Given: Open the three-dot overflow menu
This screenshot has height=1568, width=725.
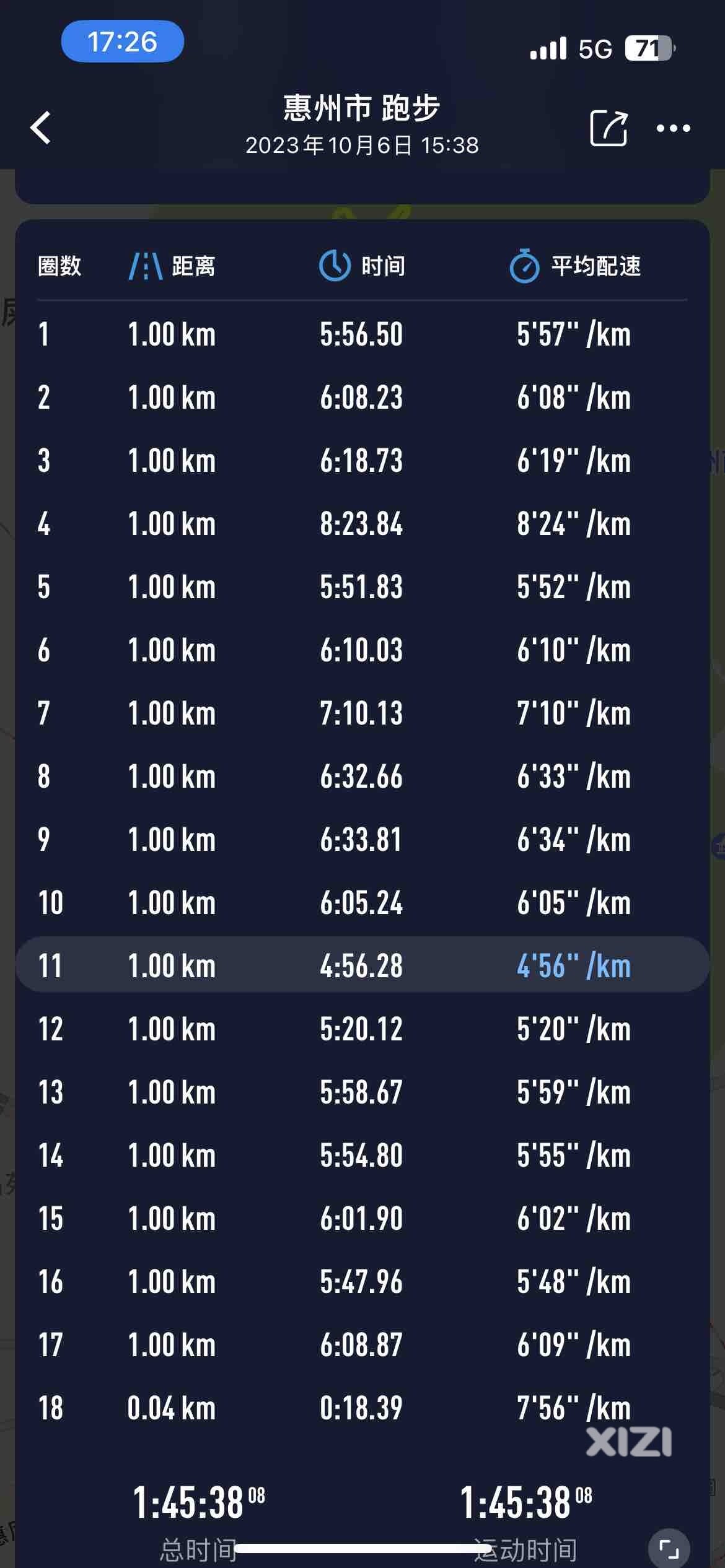Looking at the screenshot, I should (674, 128).
